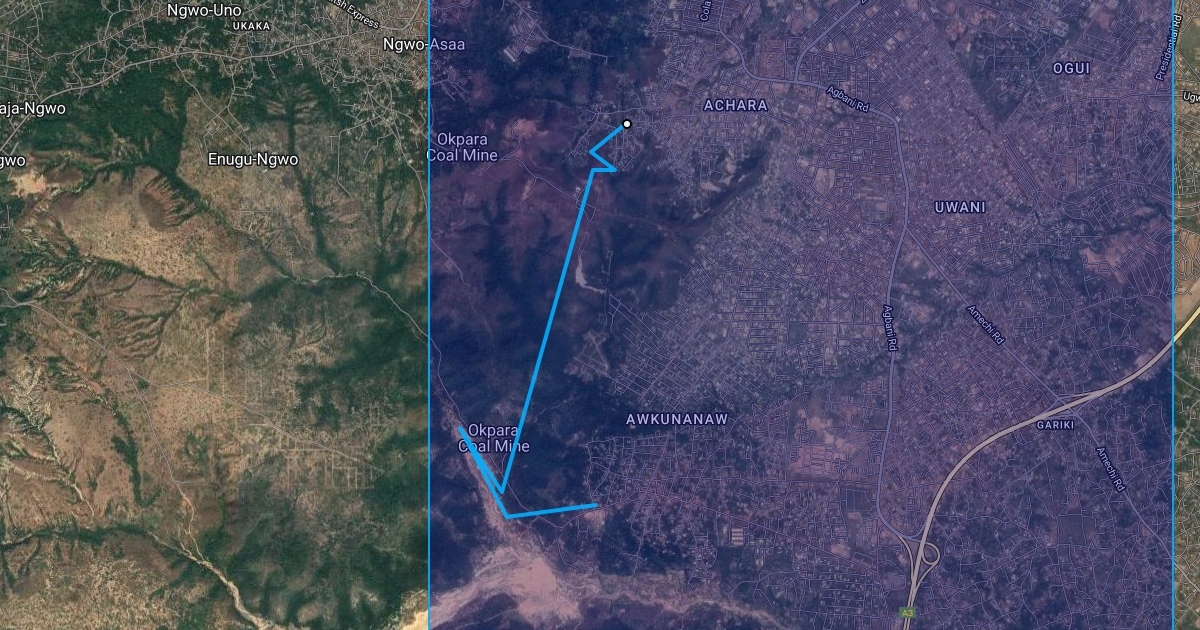Tap the white endpoint of the blue path
The width and height of the screenshot is (1200, 630).
(x=627, y=124)
